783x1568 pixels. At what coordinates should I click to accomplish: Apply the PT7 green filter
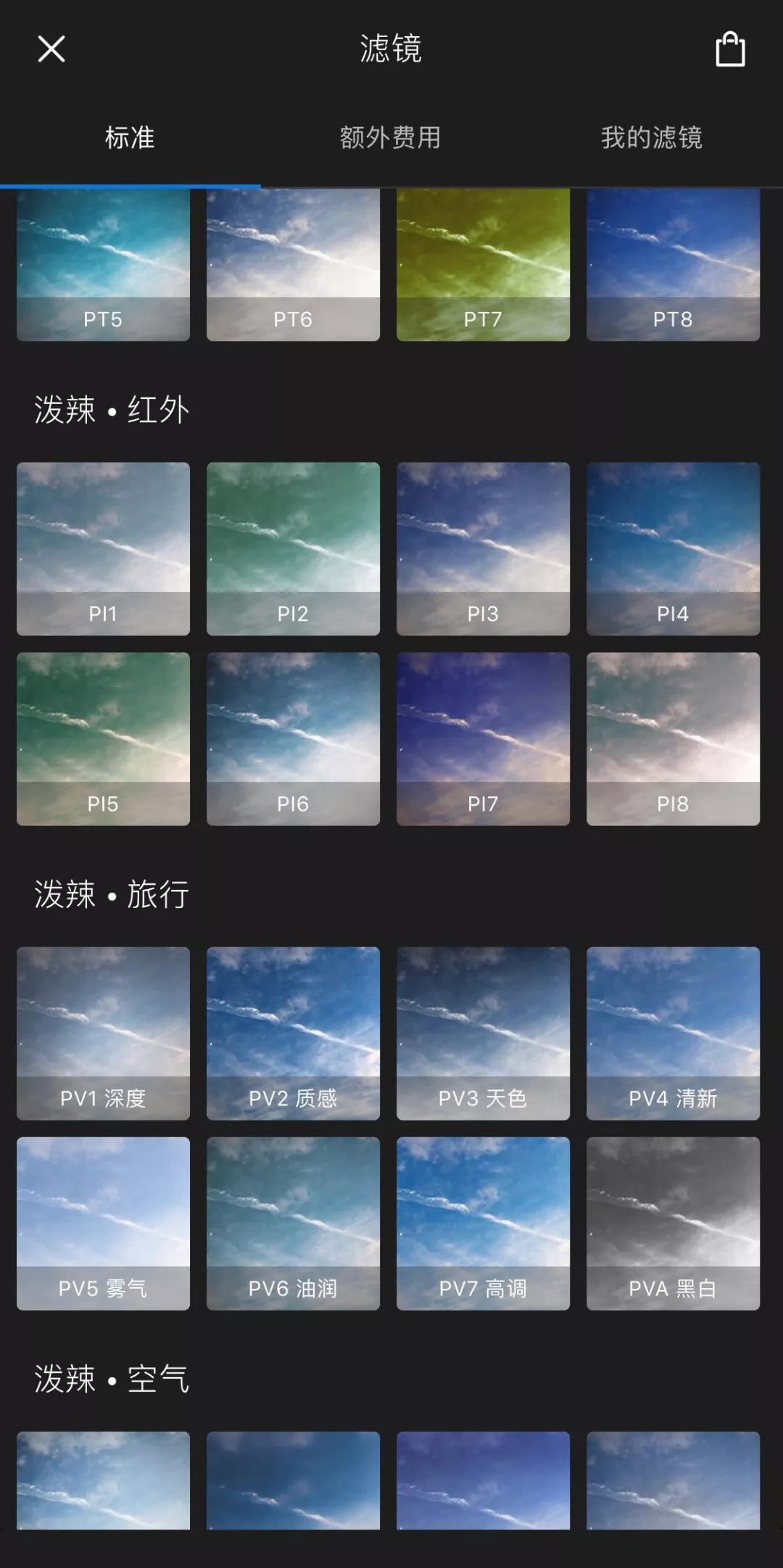pos(483,265)
